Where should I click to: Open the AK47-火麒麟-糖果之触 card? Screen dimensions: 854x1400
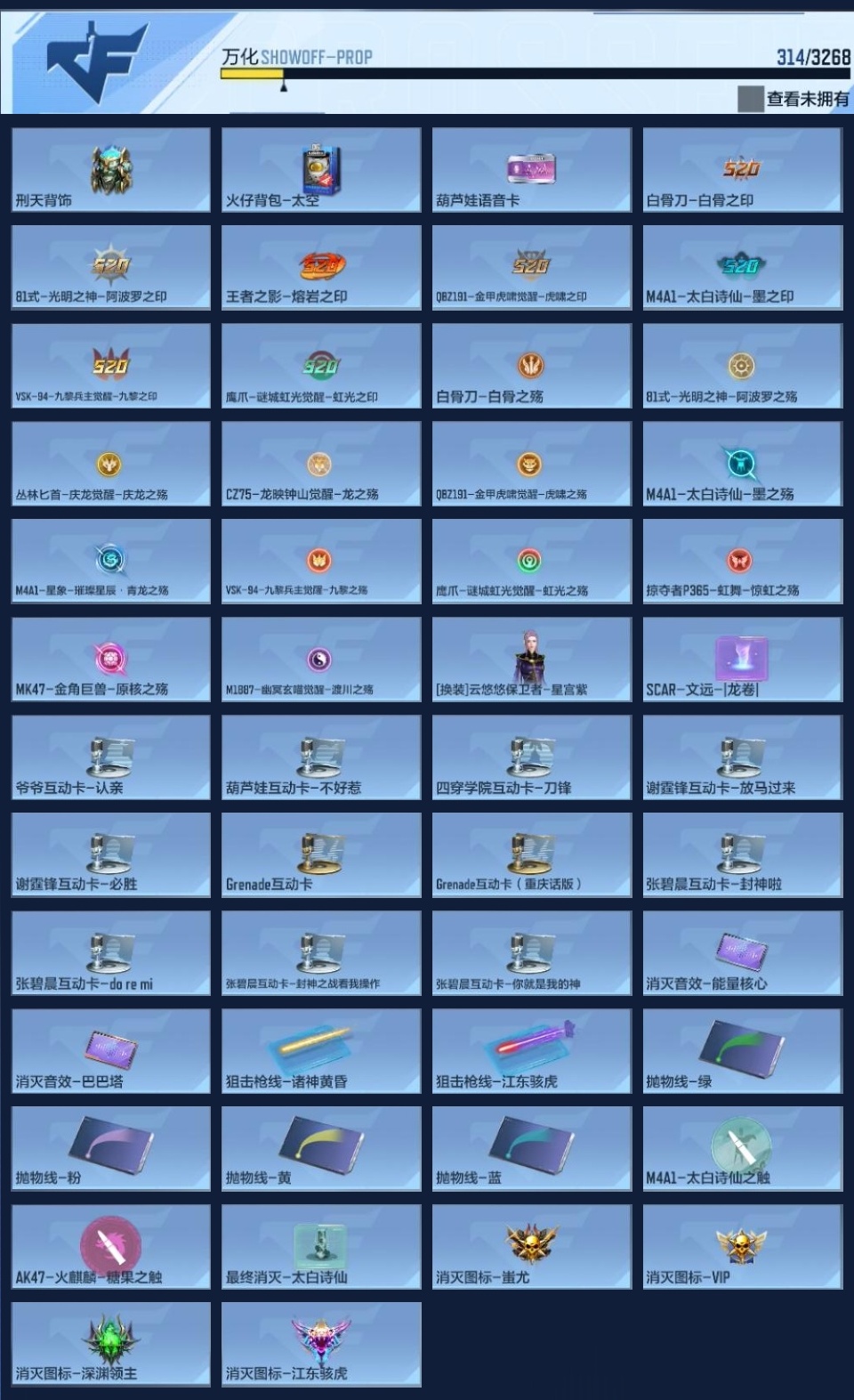(111, 1247)
